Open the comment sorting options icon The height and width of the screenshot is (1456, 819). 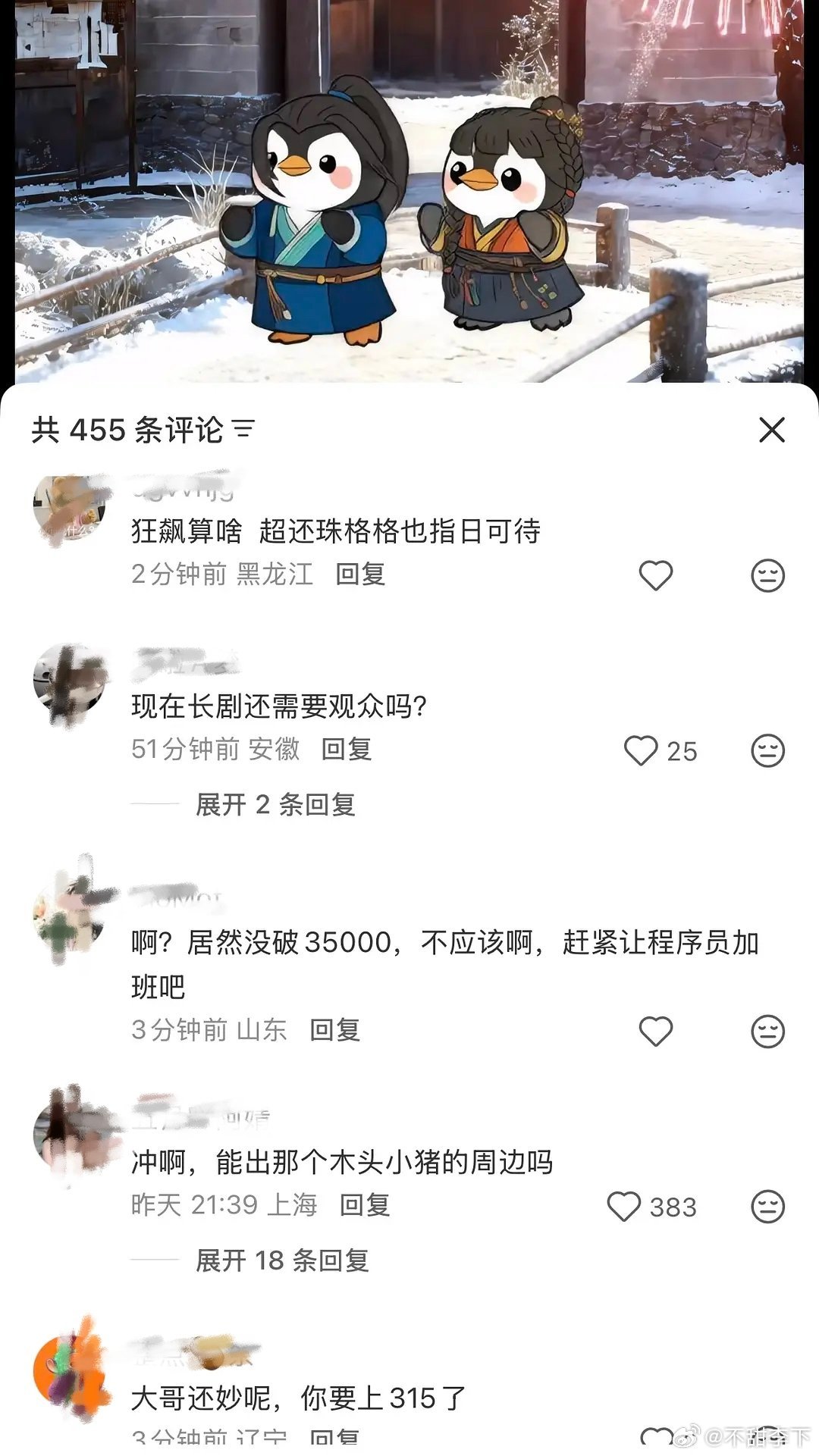click(241, 431)
